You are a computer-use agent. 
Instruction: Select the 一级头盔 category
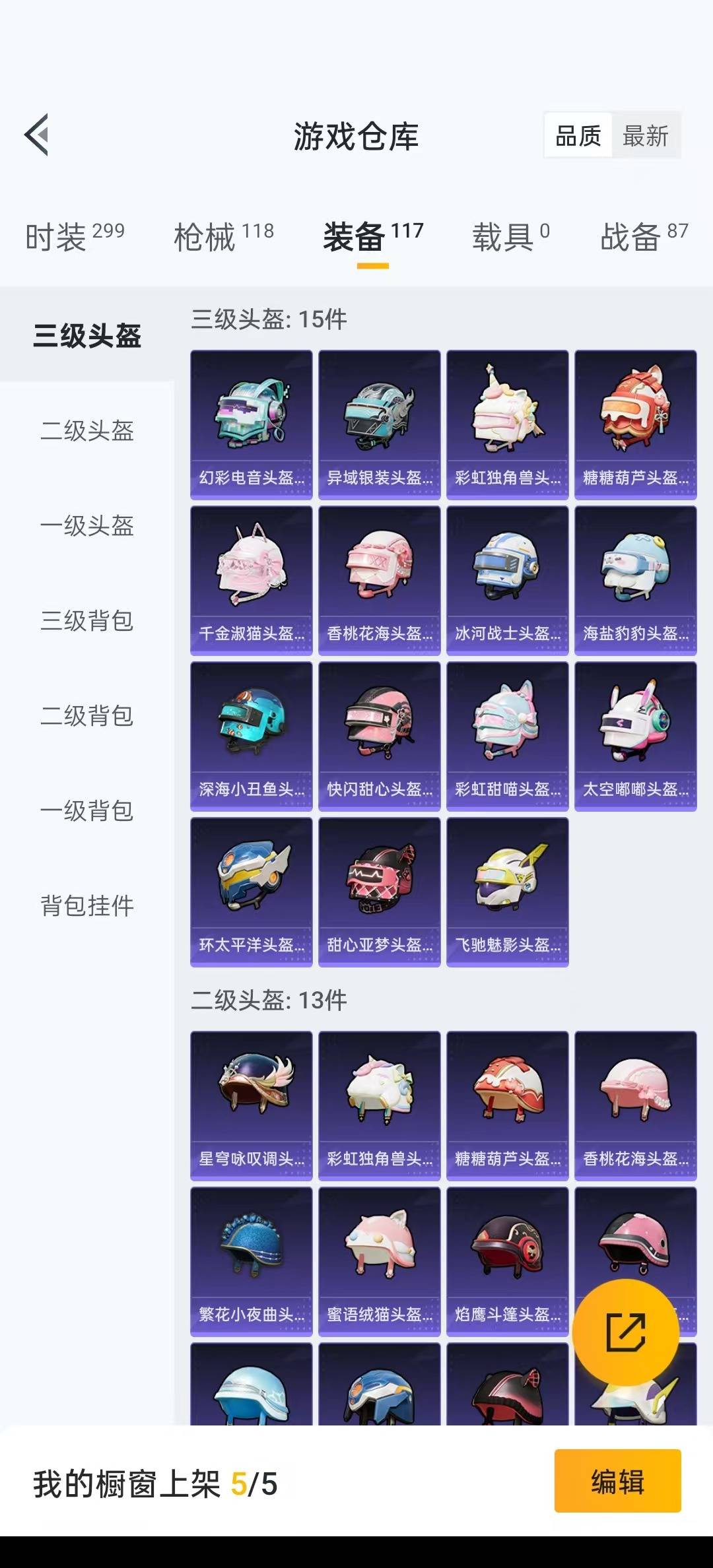pyautogui.click(x=87, y=525)
